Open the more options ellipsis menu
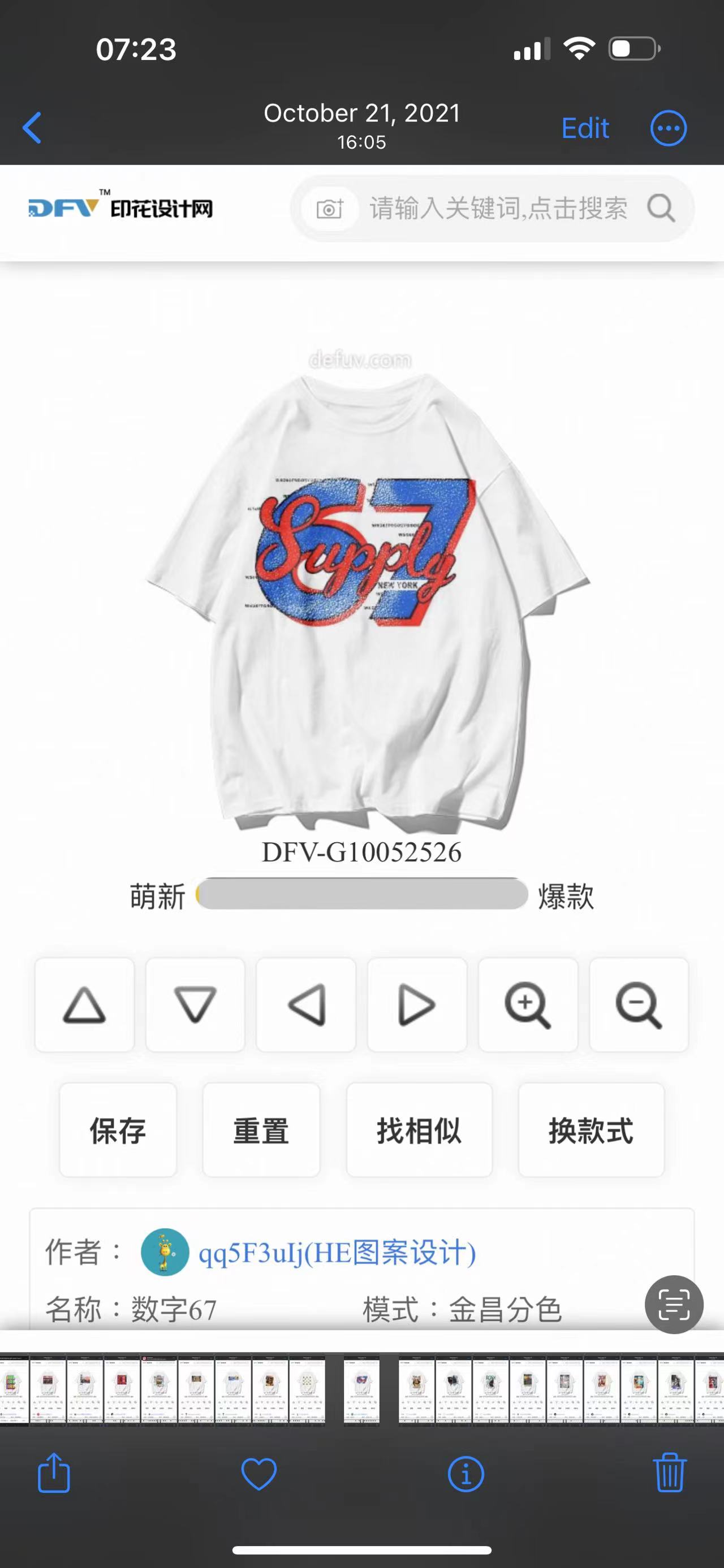The image size is (724, 1568). pos(668,128)
